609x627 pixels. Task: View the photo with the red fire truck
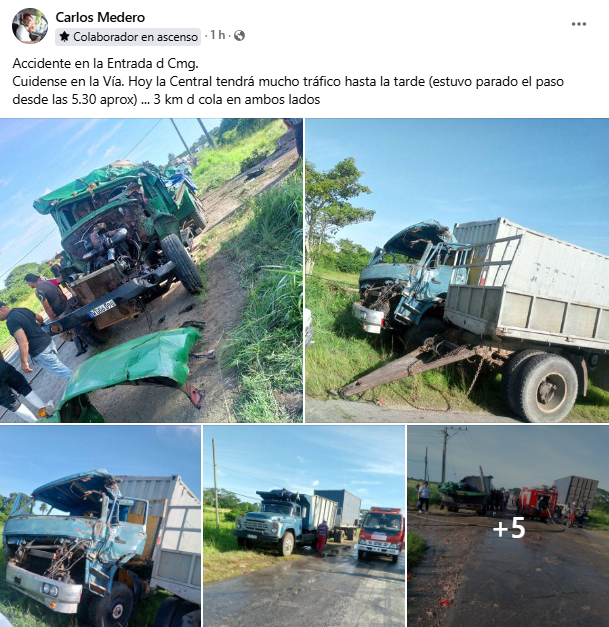[x=304, y=526]
